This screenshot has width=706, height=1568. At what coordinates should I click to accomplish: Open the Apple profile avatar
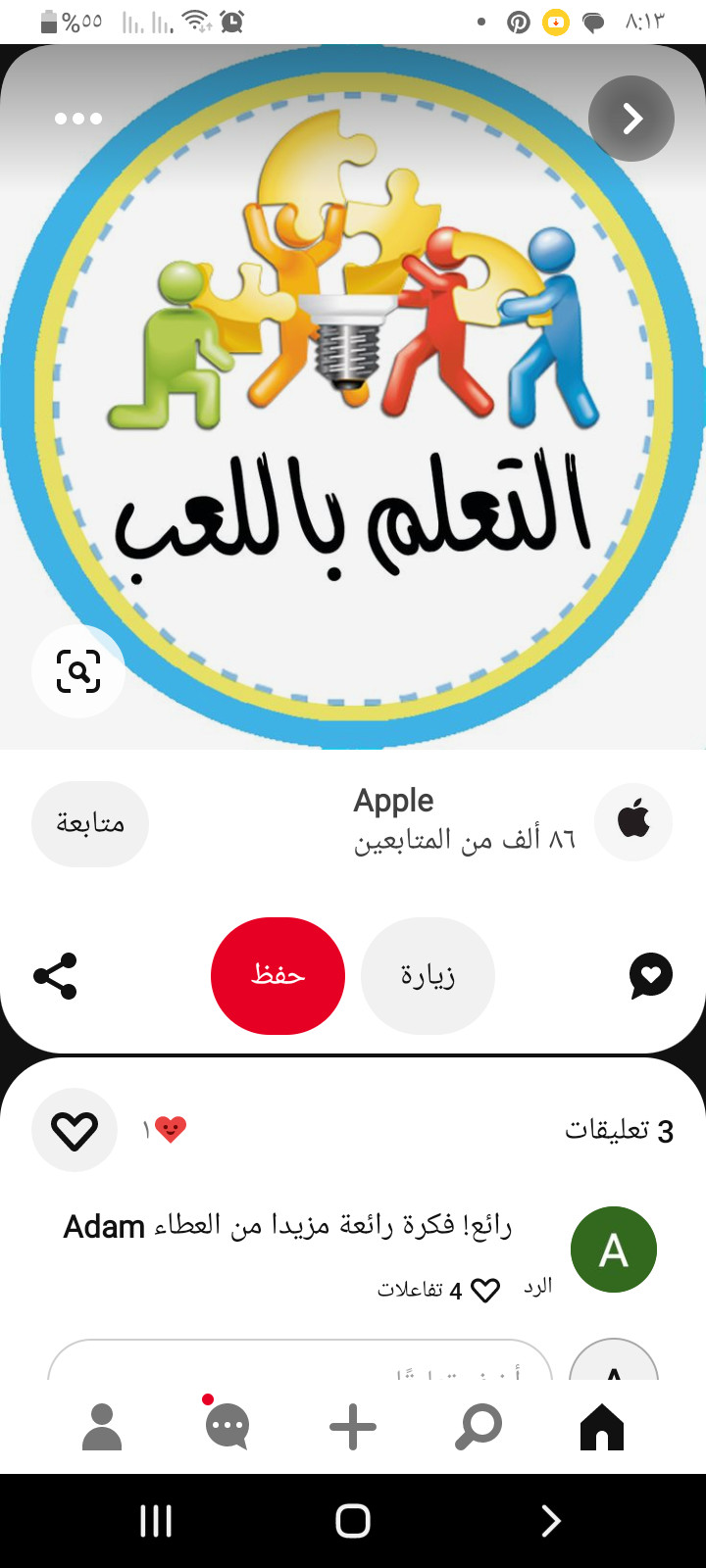point(633,821)
